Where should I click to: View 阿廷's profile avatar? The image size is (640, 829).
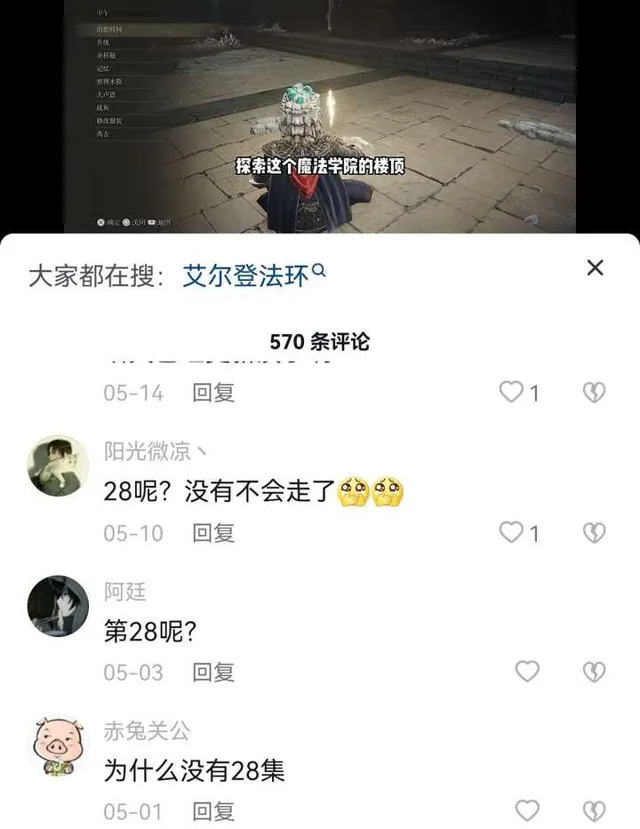pyautogui.click(x=58, y=606)
